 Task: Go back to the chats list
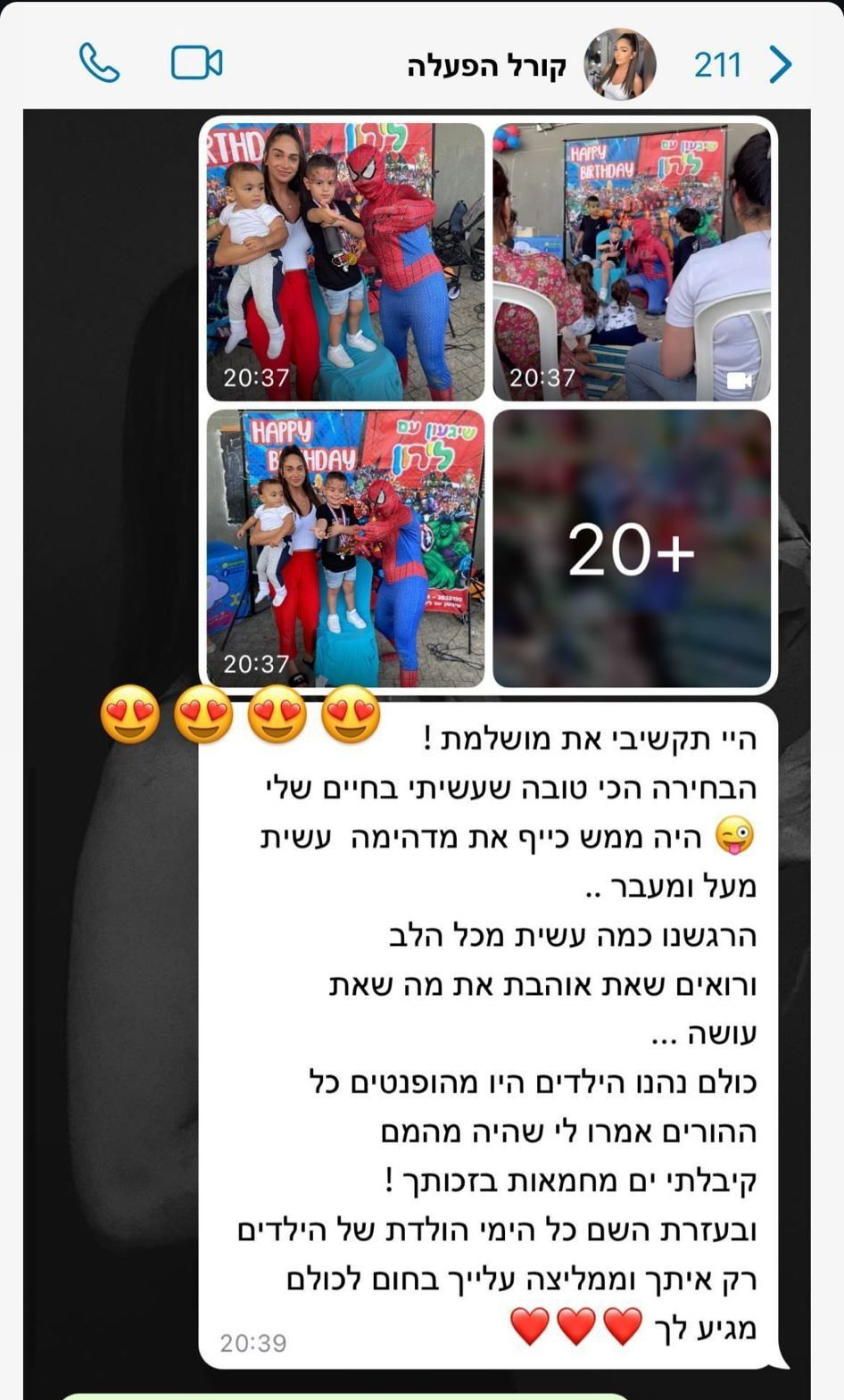pos(780,64)
